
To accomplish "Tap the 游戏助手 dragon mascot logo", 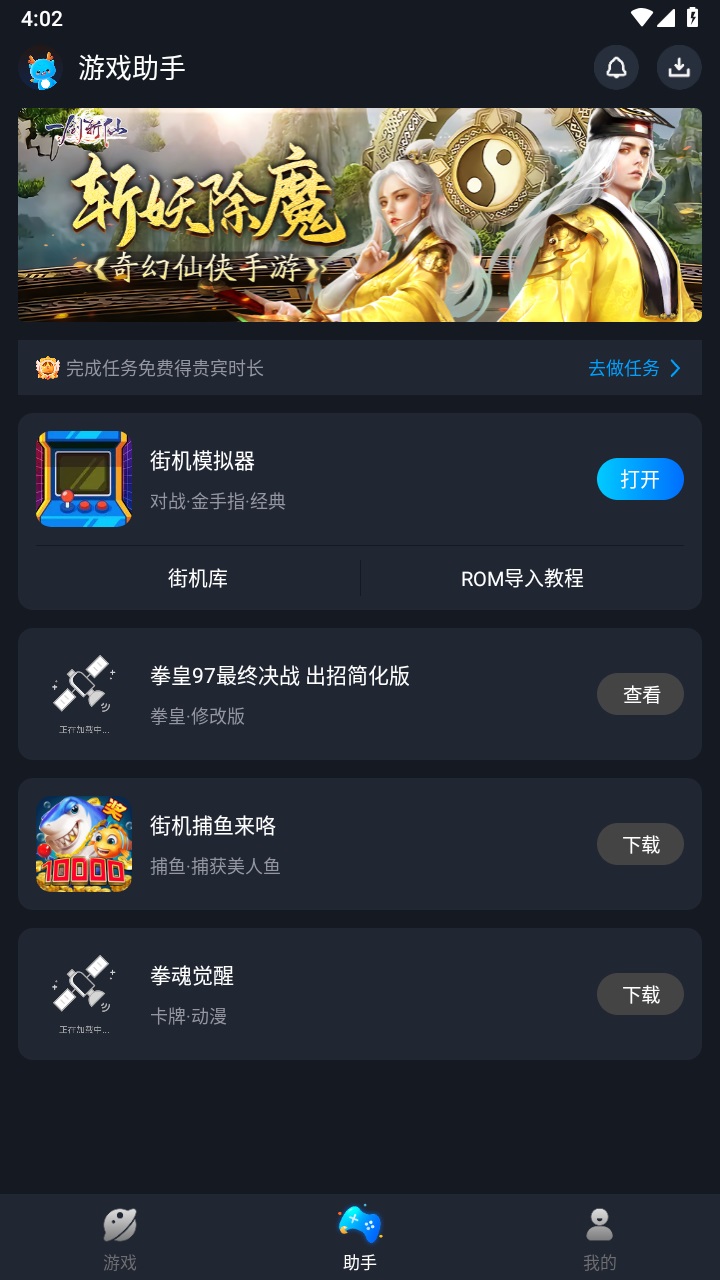I will [x=40, y=67].
